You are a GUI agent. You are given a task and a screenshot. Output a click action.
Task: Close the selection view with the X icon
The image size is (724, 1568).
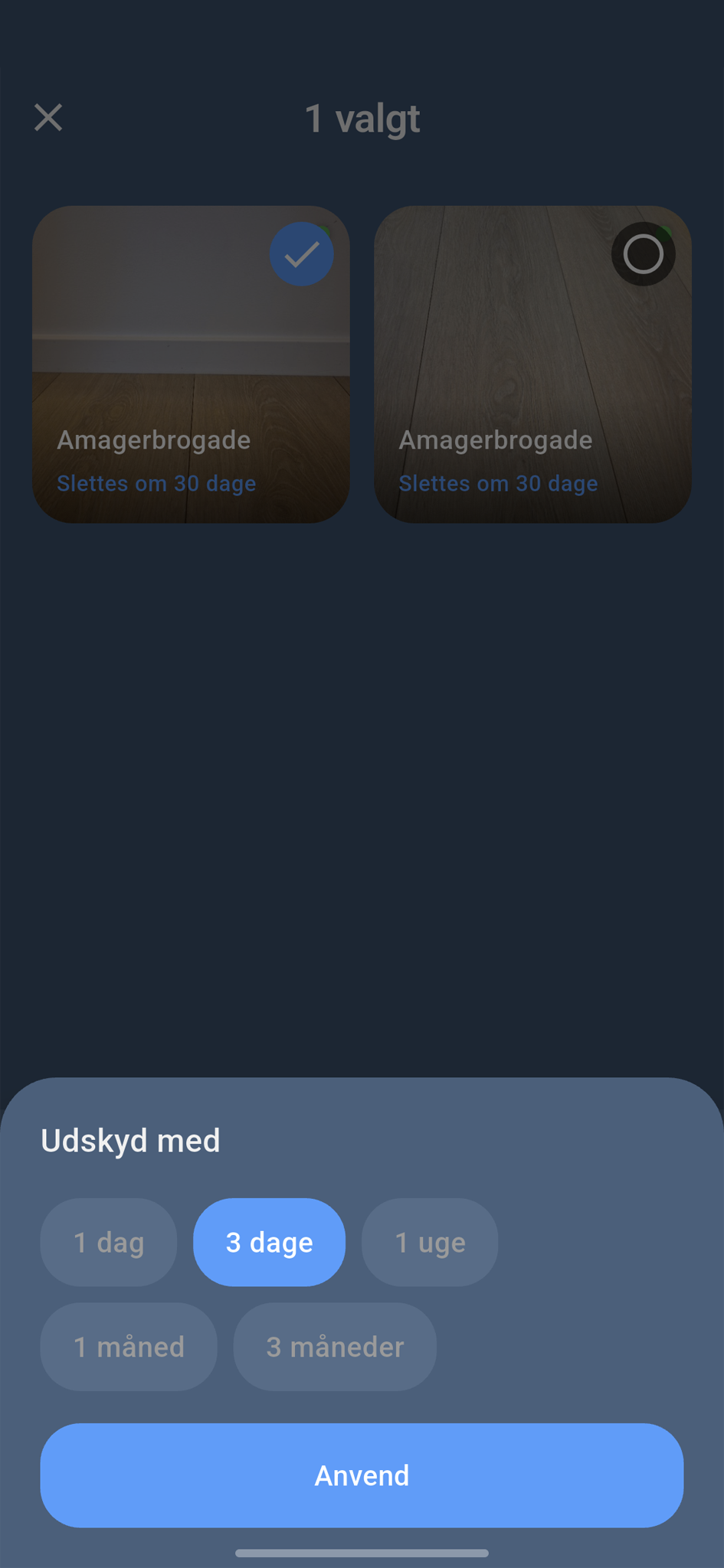point(48,117)
